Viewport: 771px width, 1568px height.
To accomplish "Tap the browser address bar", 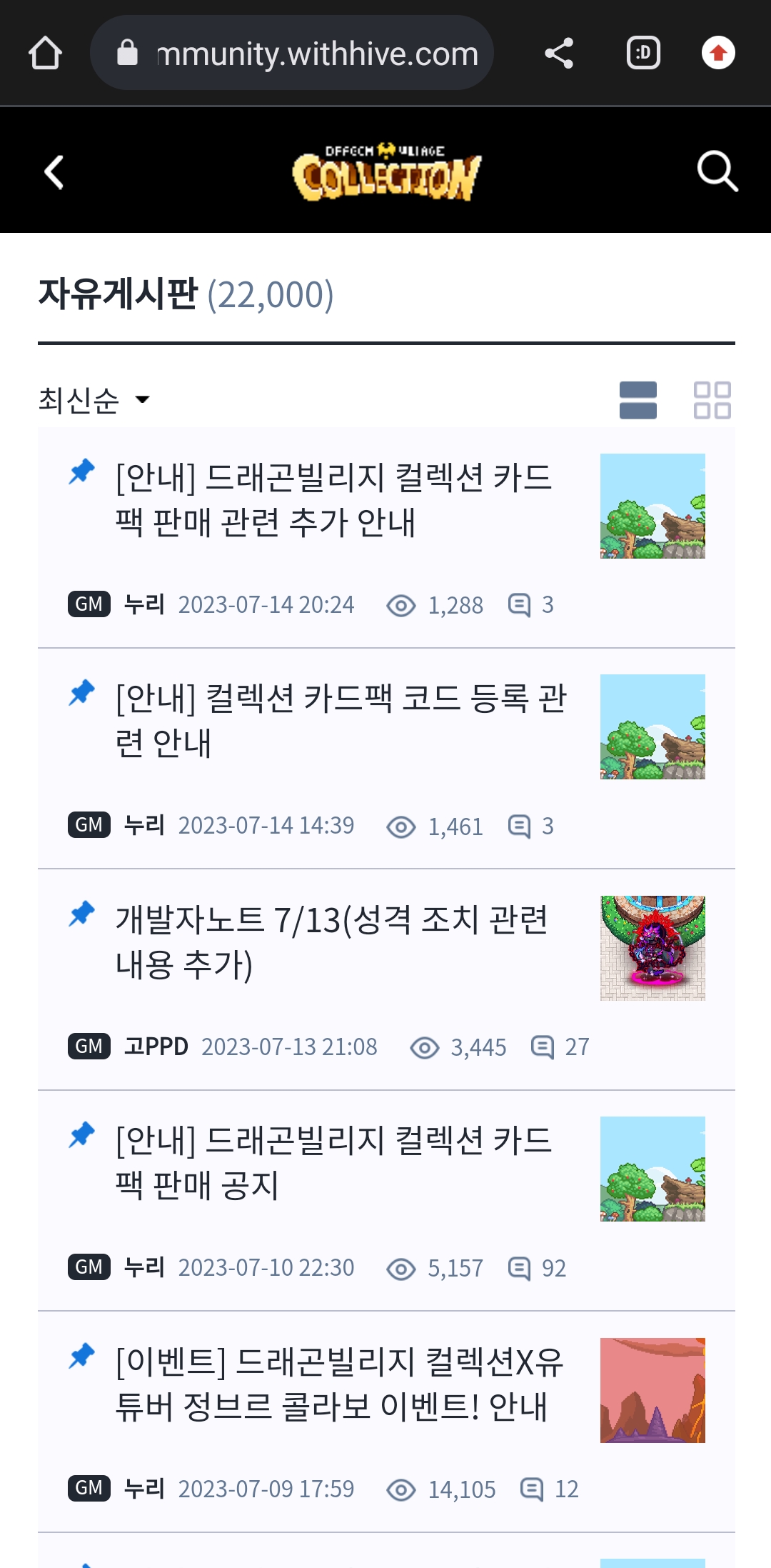I will tap(293, 54).
